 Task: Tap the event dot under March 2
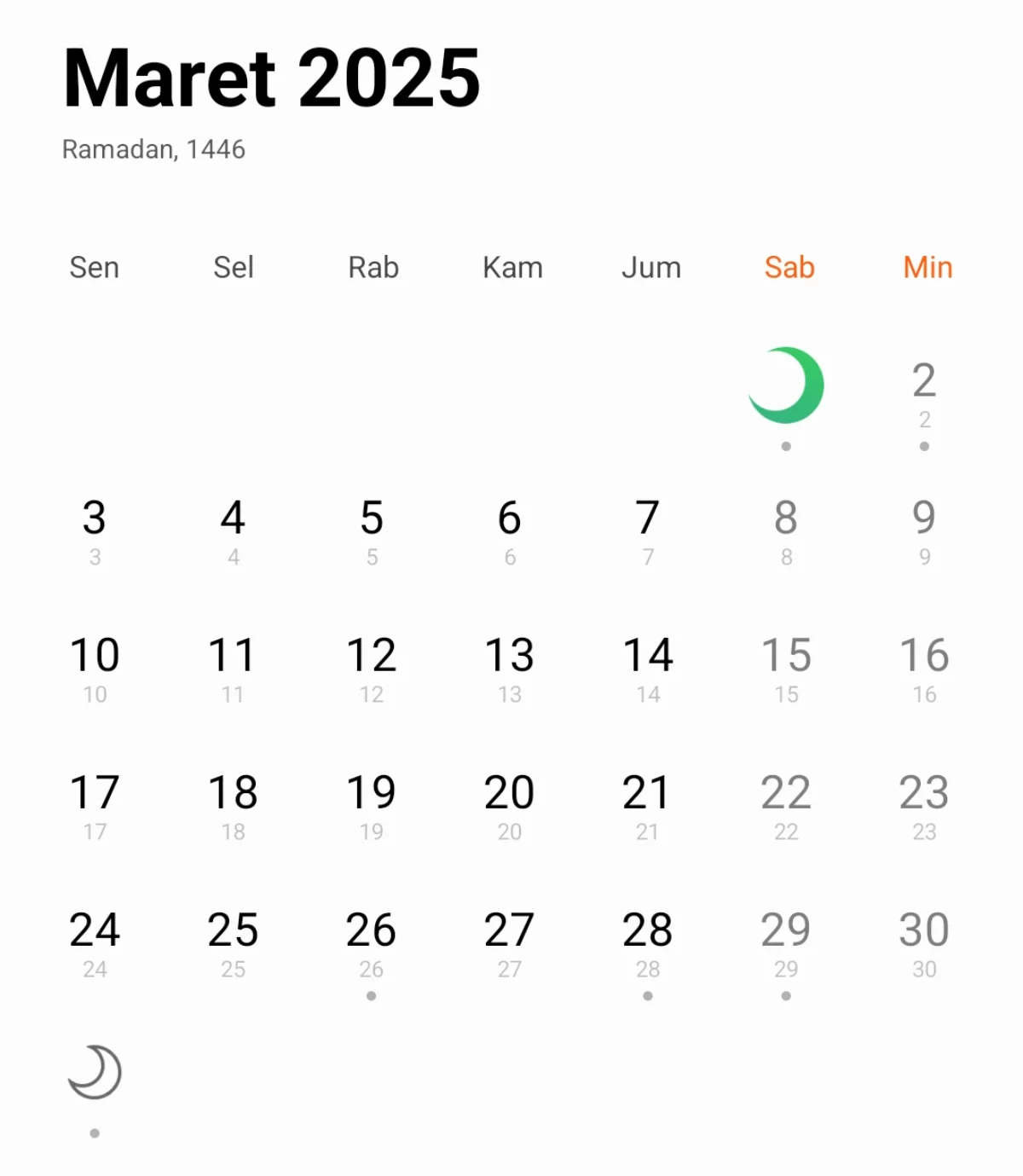pyautogui.click(x=924, y=444)
